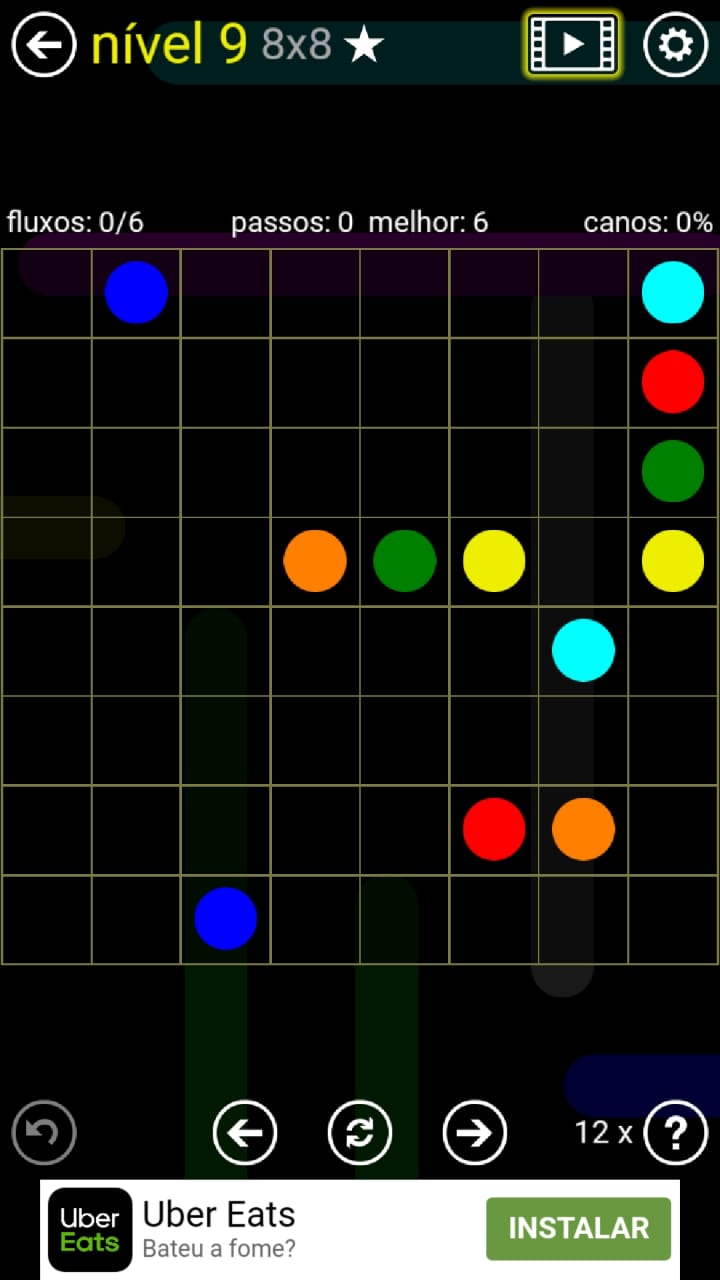Go back using the top-left arrow
Viewport: 720px width, 1280px height.
[x=44, y=45]
